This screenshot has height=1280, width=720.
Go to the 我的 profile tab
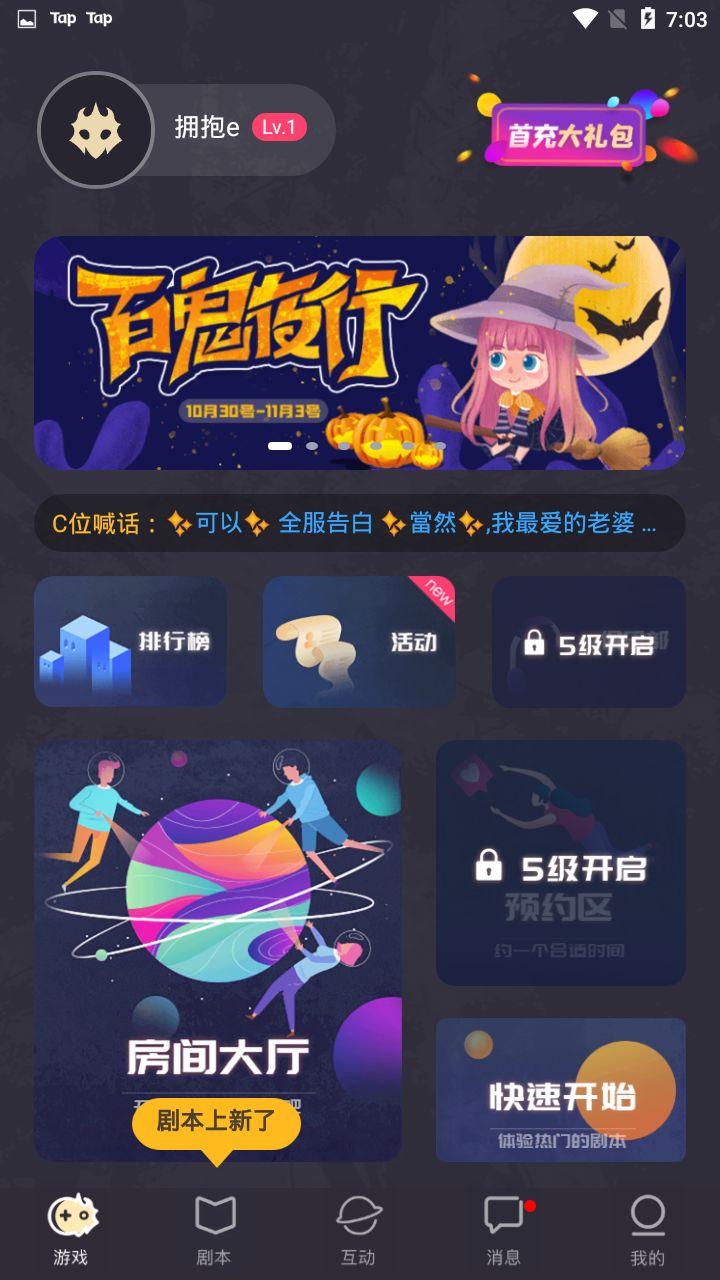click(x=647, y=1230)
